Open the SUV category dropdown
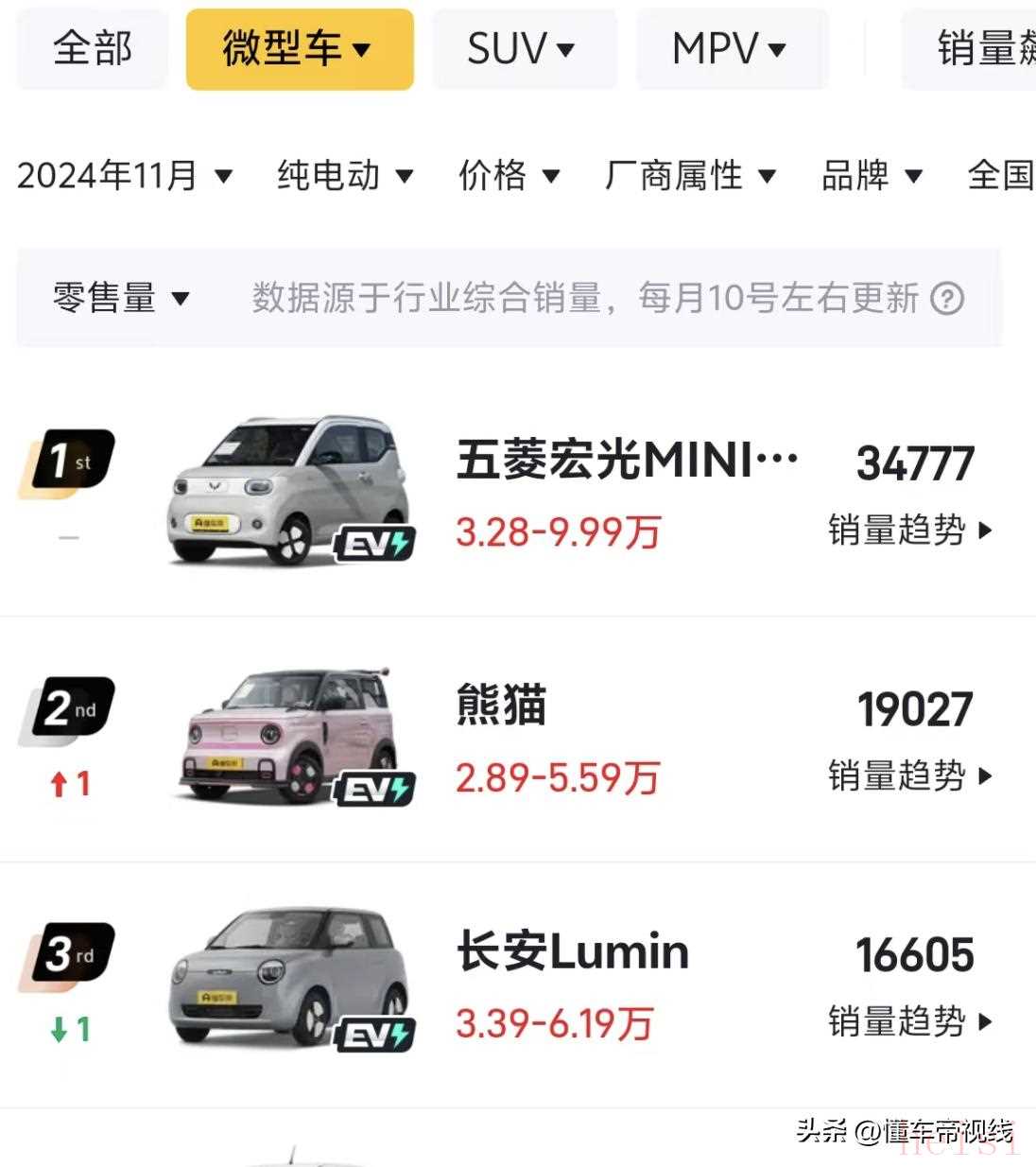This screenshot has width=1036, height=1167. [523, 49]
